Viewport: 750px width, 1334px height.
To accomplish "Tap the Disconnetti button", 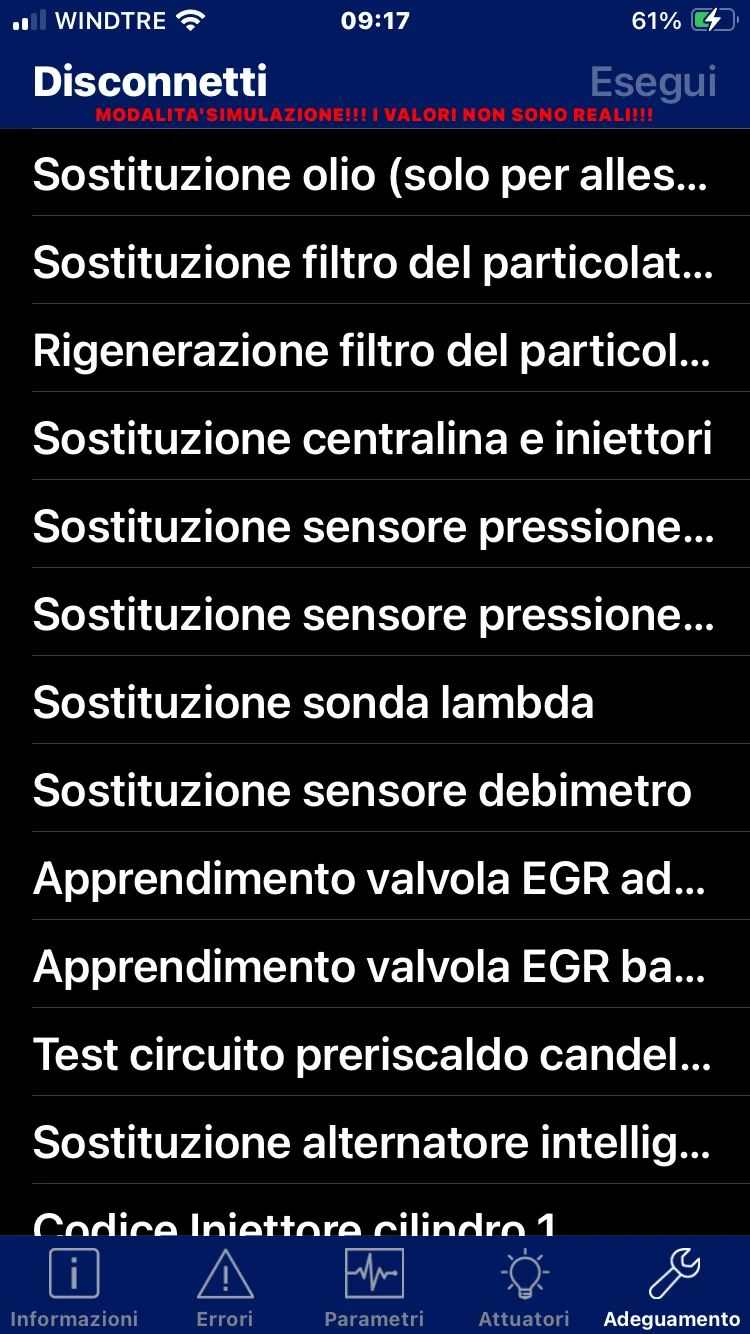I will (150, 82).
